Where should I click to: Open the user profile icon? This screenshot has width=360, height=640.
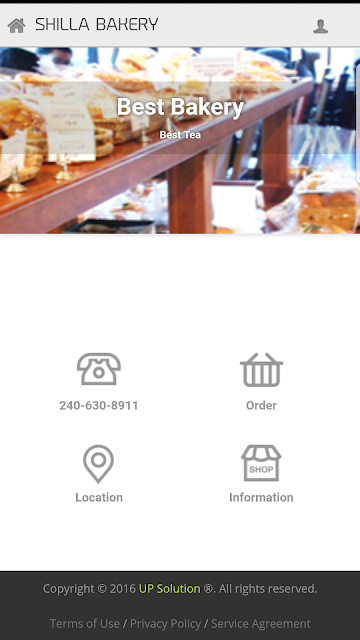tap(320, 26)
